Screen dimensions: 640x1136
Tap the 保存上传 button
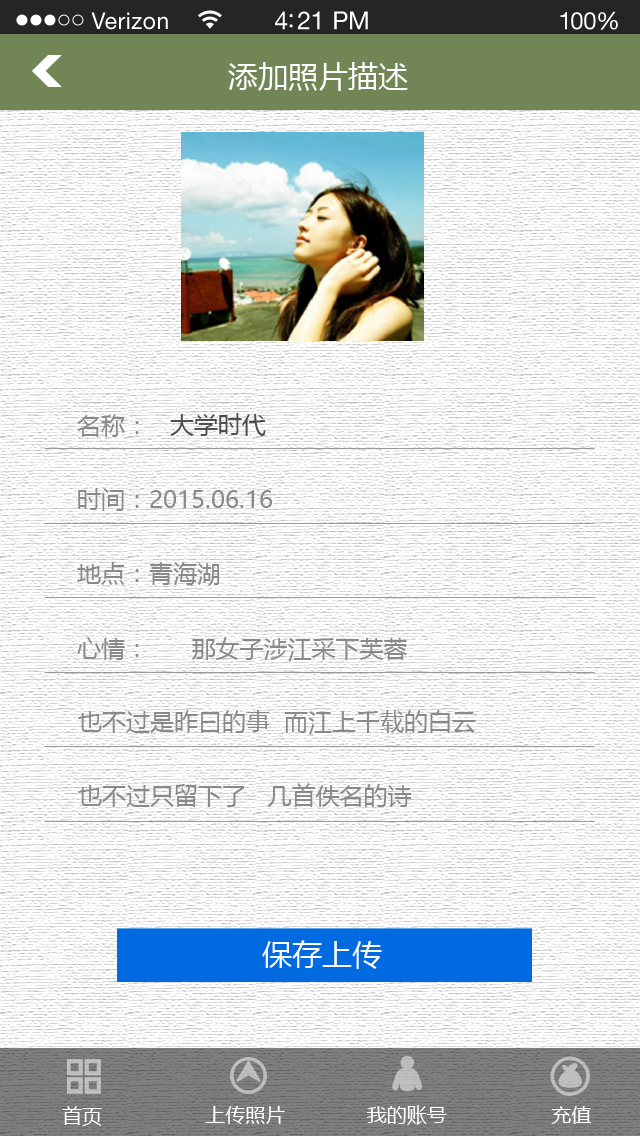tap(324, 955)
